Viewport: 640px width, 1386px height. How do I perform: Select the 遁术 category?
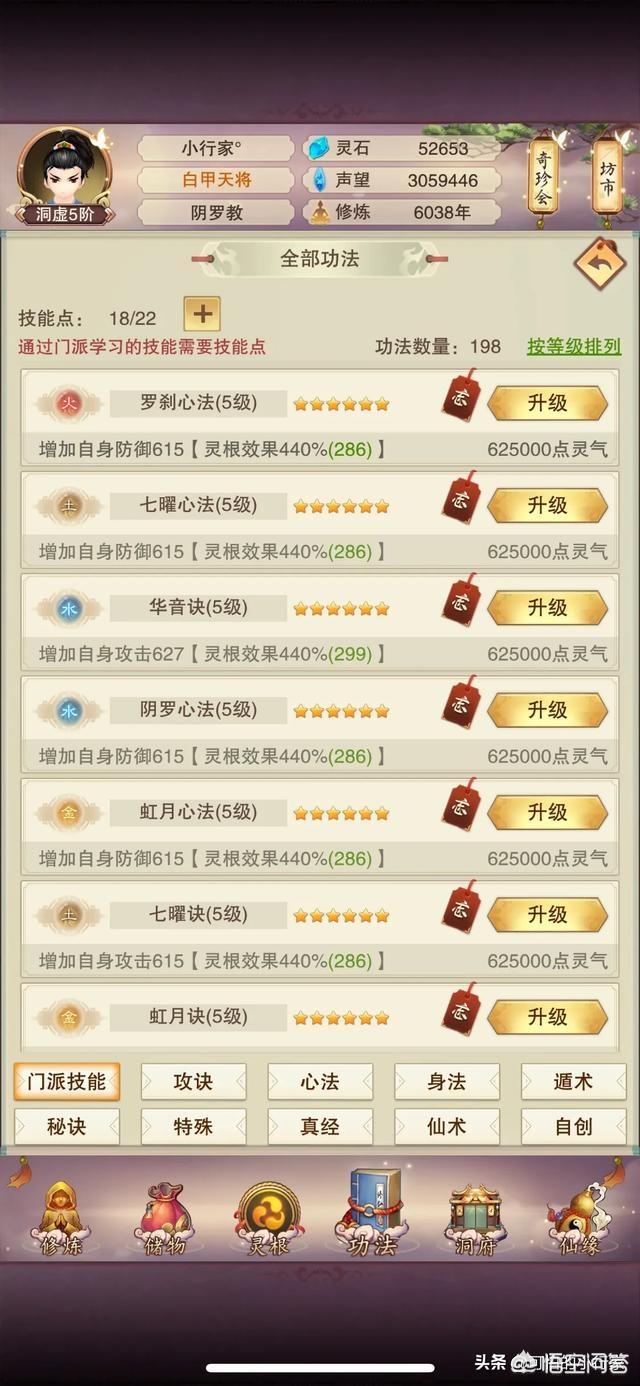(x=573, y=1082)
